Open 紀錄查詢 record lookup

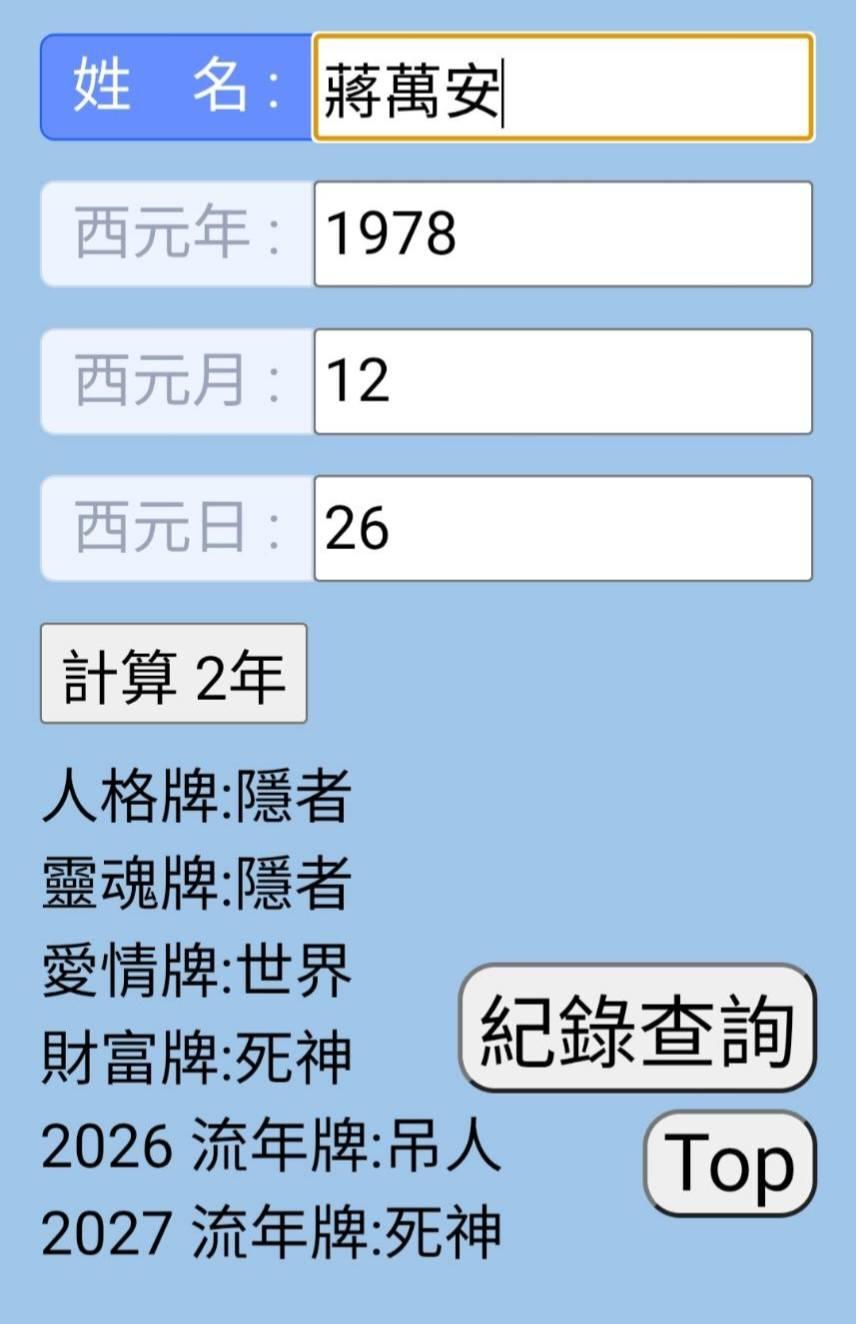(x=638, y=1027)
